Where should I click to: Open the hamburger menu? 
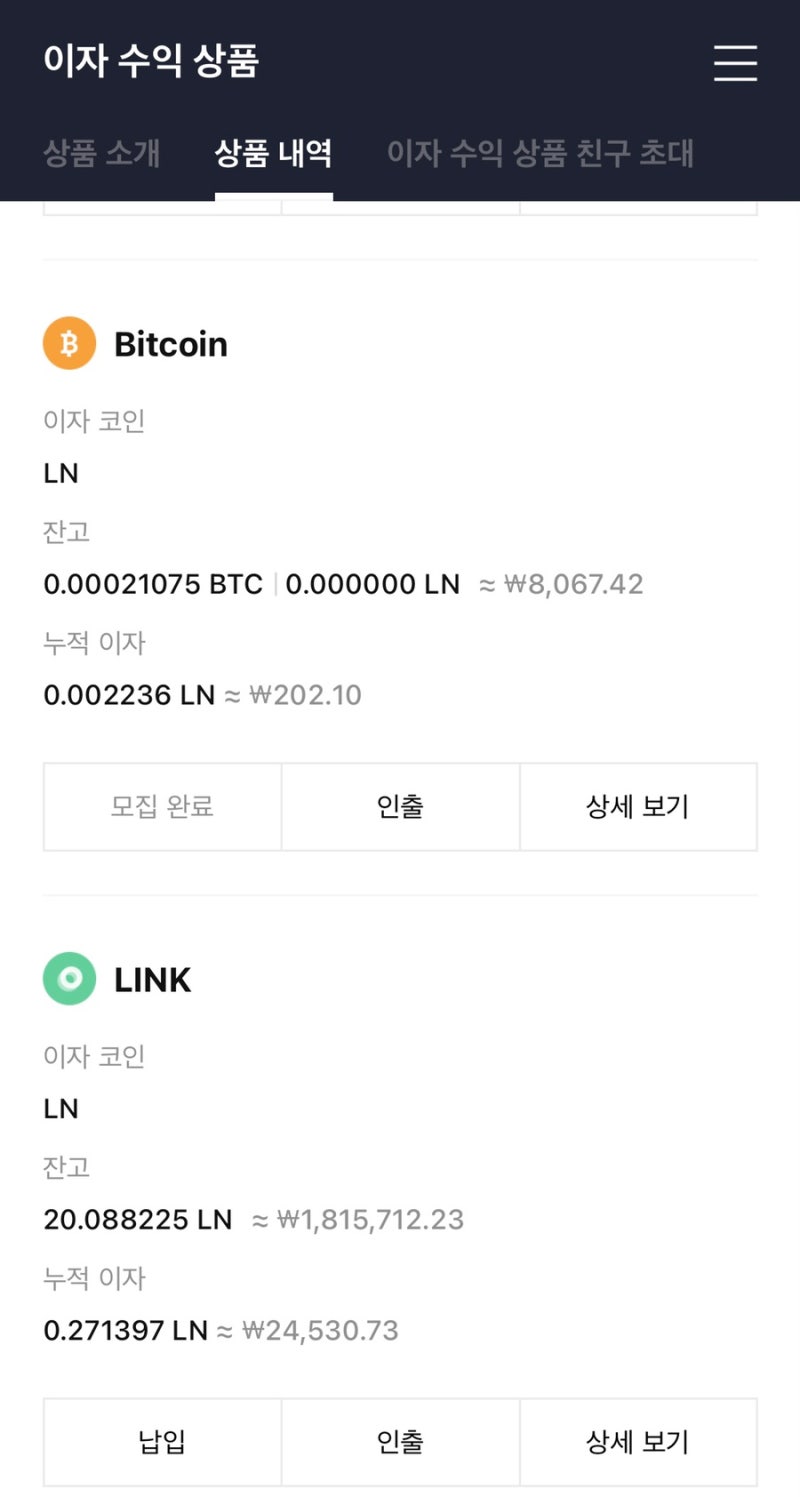coord(735,62)
